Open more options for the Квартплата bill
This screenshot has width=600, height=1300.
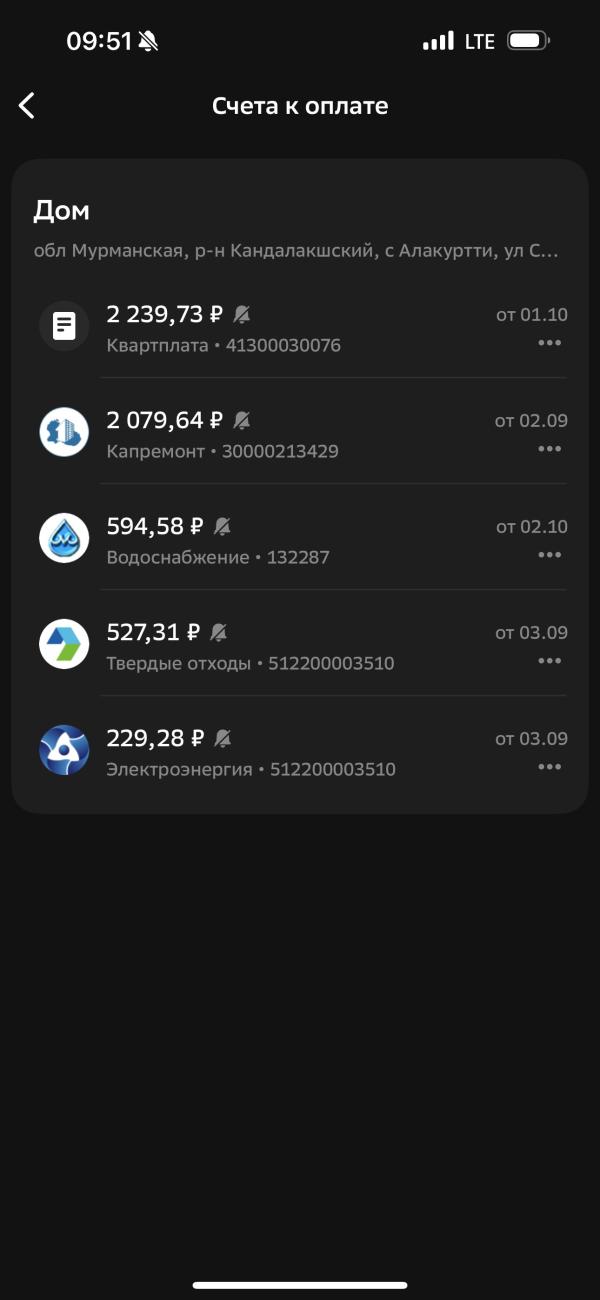(549, 343)
